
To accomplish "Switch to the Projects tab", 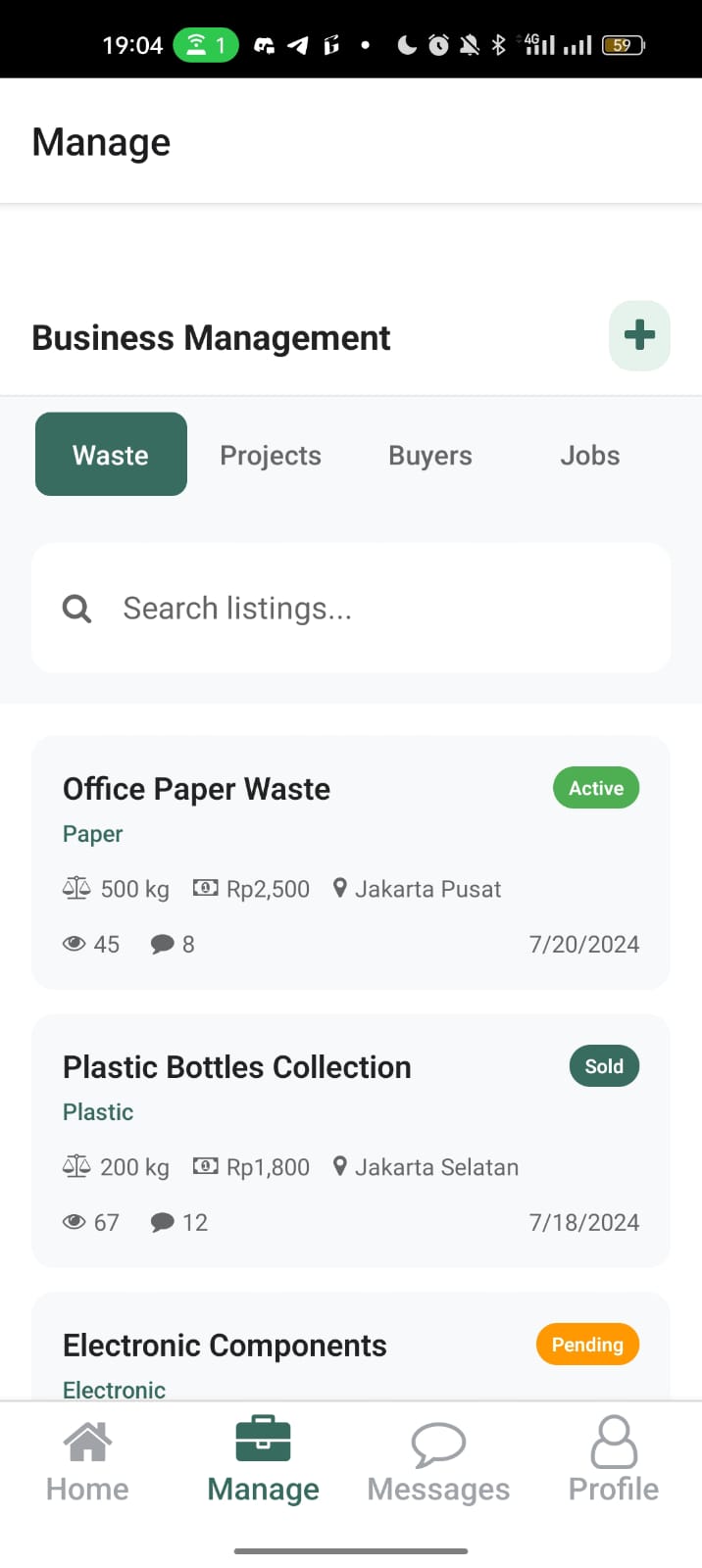I will 271,455.
